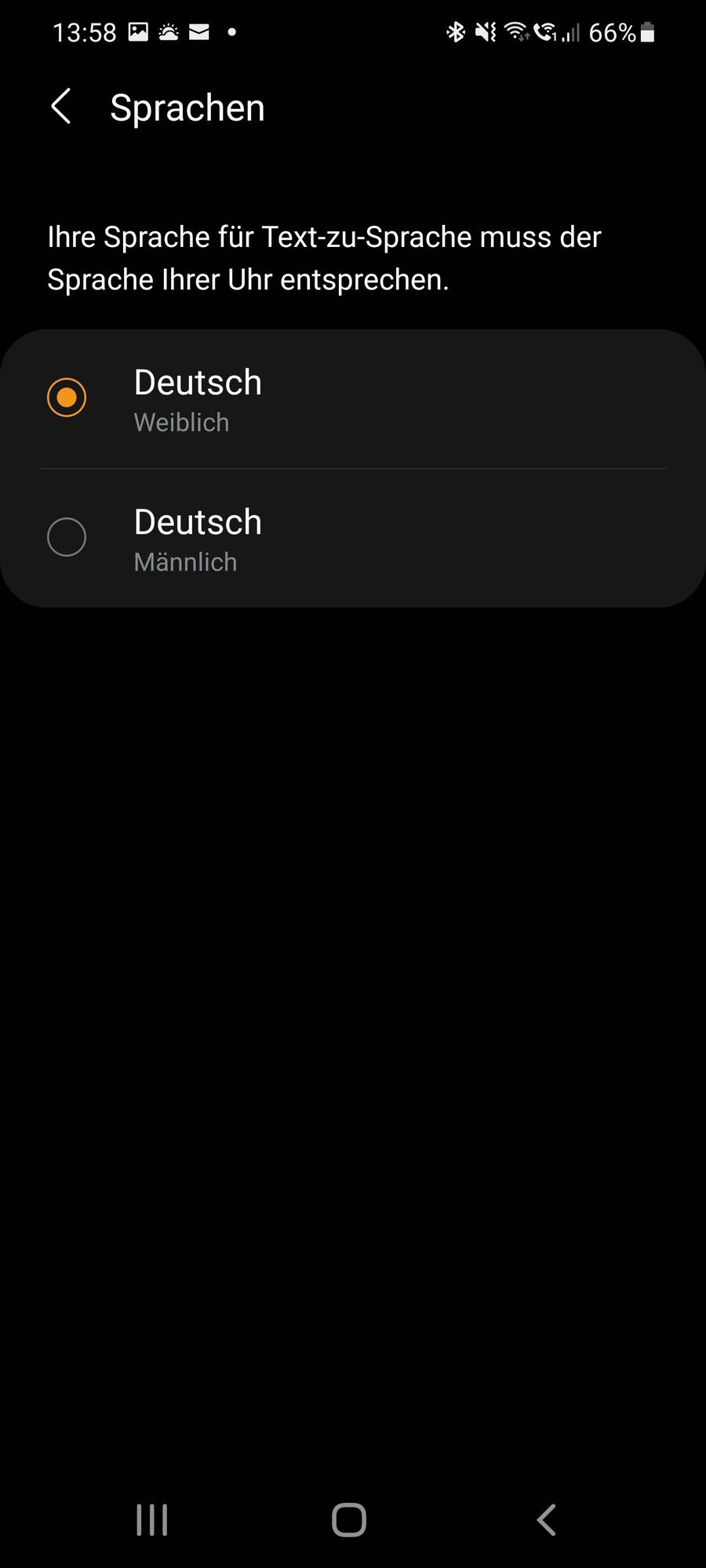706x1568 pixels.
Task: Go to the home screen
Action: tap(349, 1519)
